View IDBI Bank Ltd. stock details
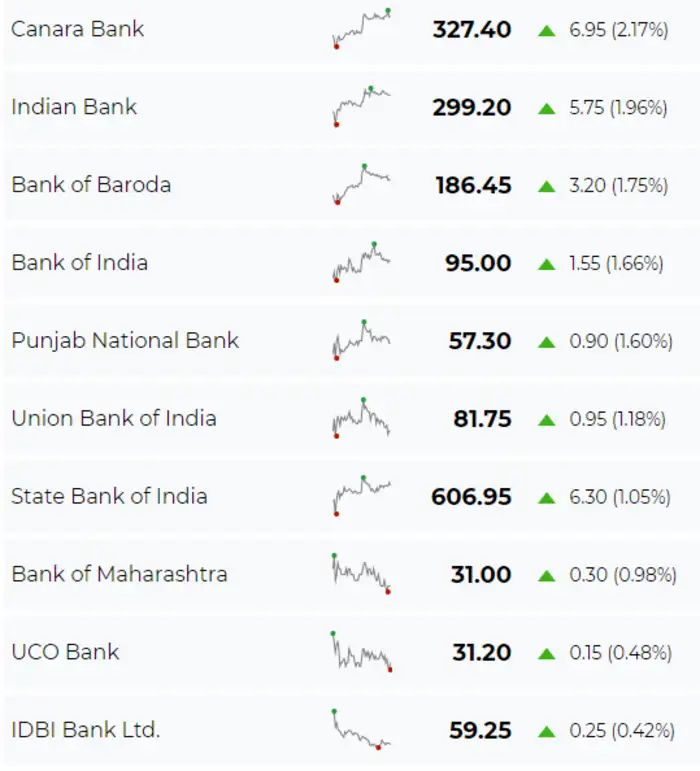Viewport: 700px width, 771px height. click(85, 731)
